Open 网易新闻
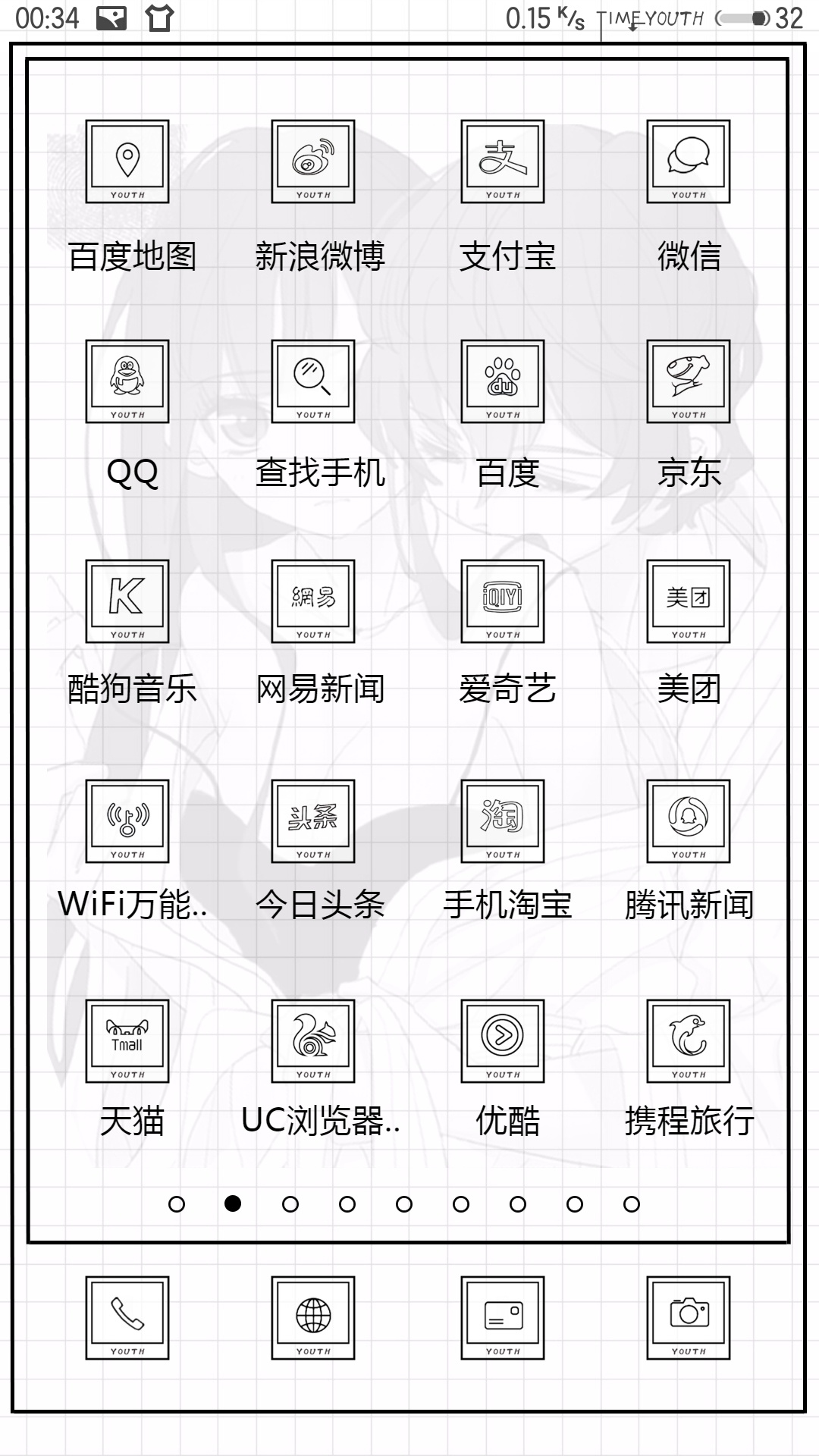The width and height of the screenshot is (819, 1456). pos(313,601)
